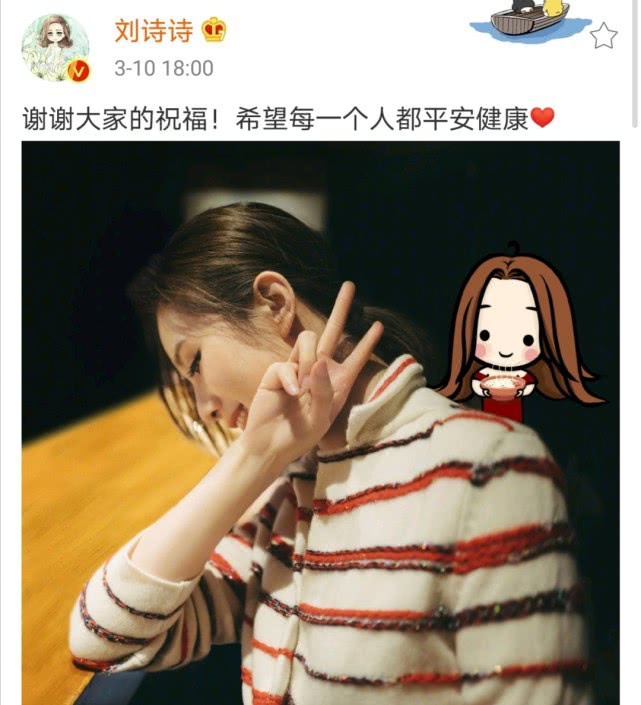Open the post photo in full view
Viewport: 641px width, 705px height.
click(320, 420)
